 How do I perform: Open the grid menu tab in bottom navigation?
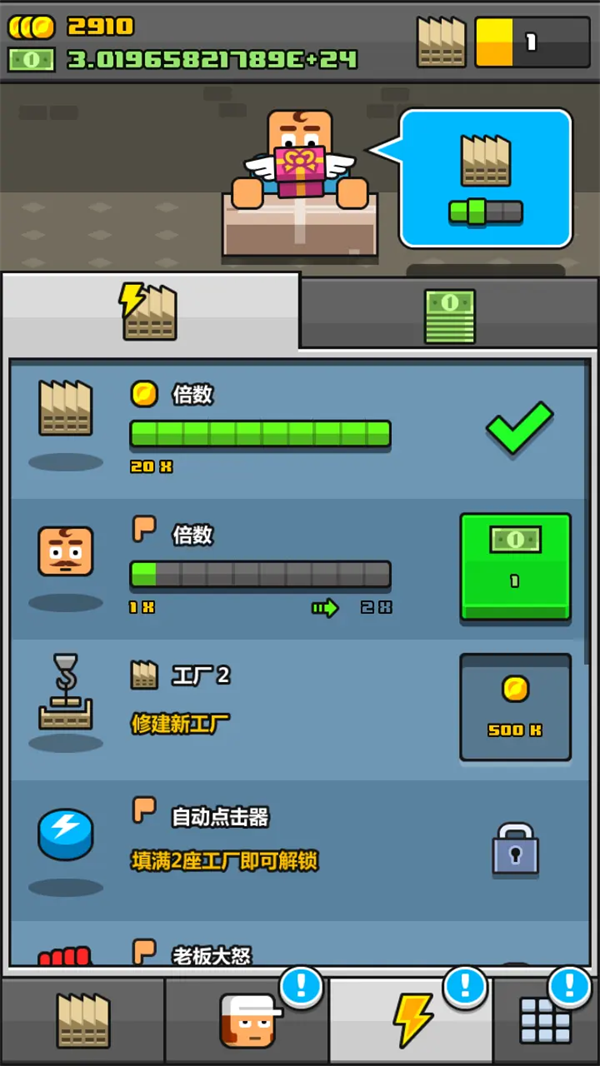pos(546,1021)
